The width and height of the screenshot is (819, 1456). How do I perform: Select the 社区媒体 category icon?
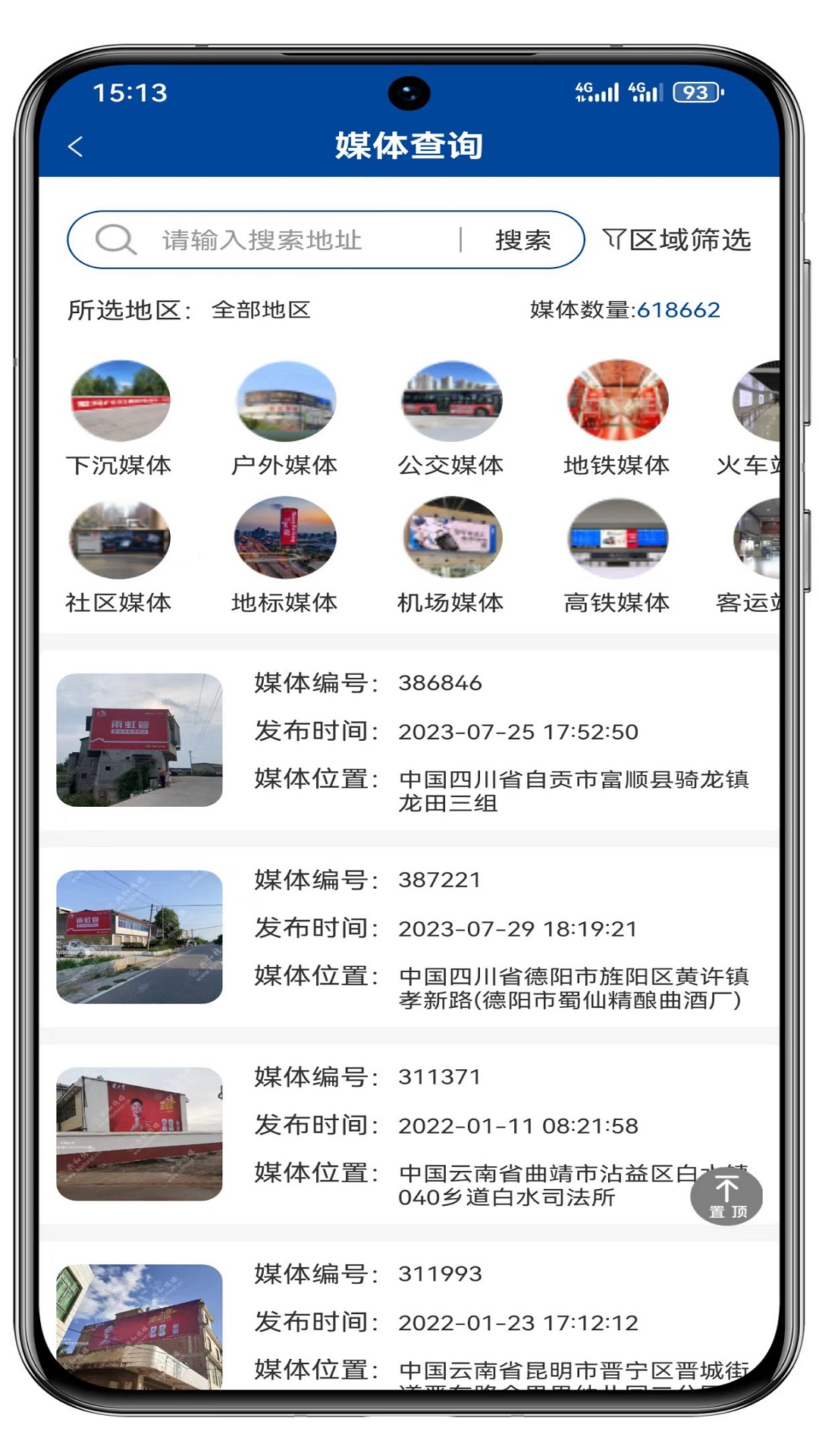[x=119, y=537]
